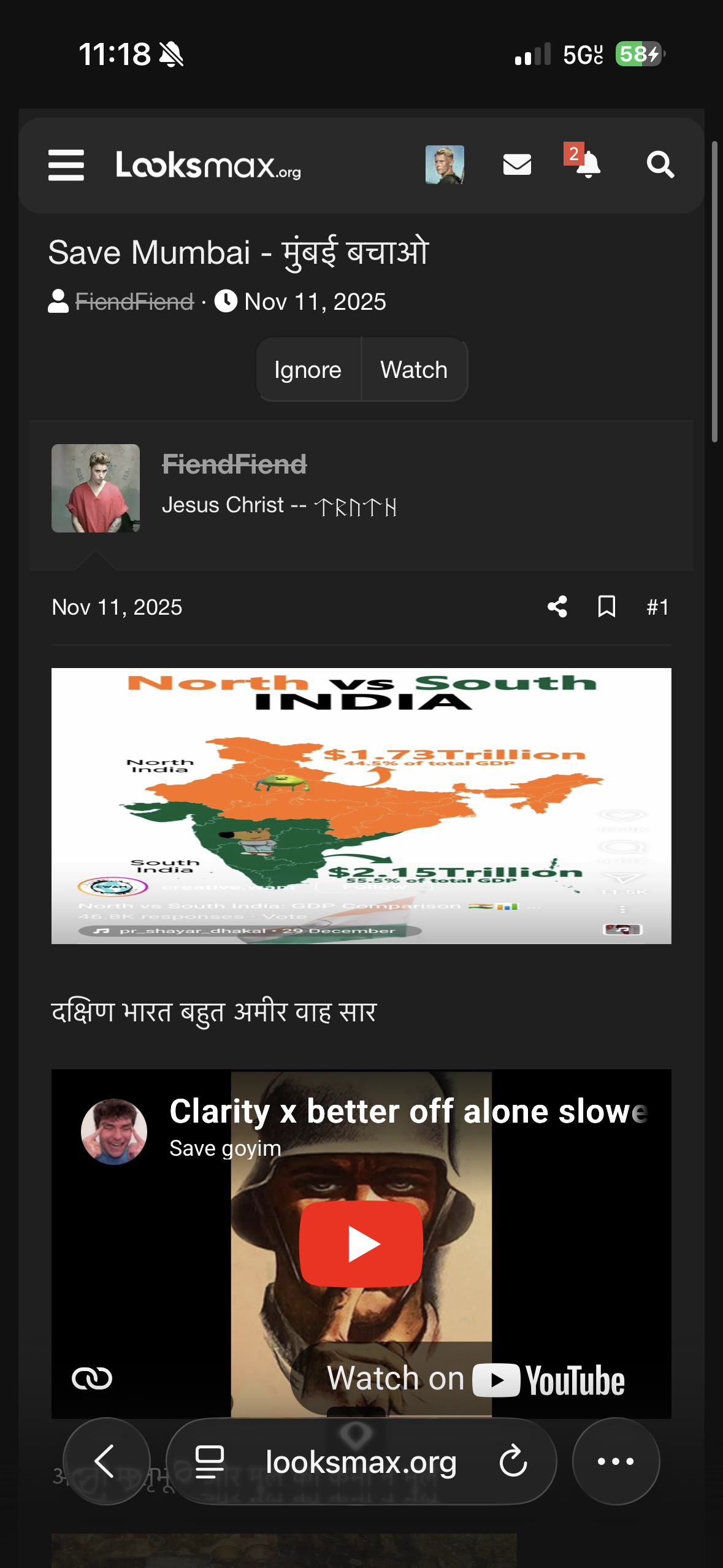Enlarge the North vs South India image
This screenshot has width=723, height=1568.
point(361,805)
